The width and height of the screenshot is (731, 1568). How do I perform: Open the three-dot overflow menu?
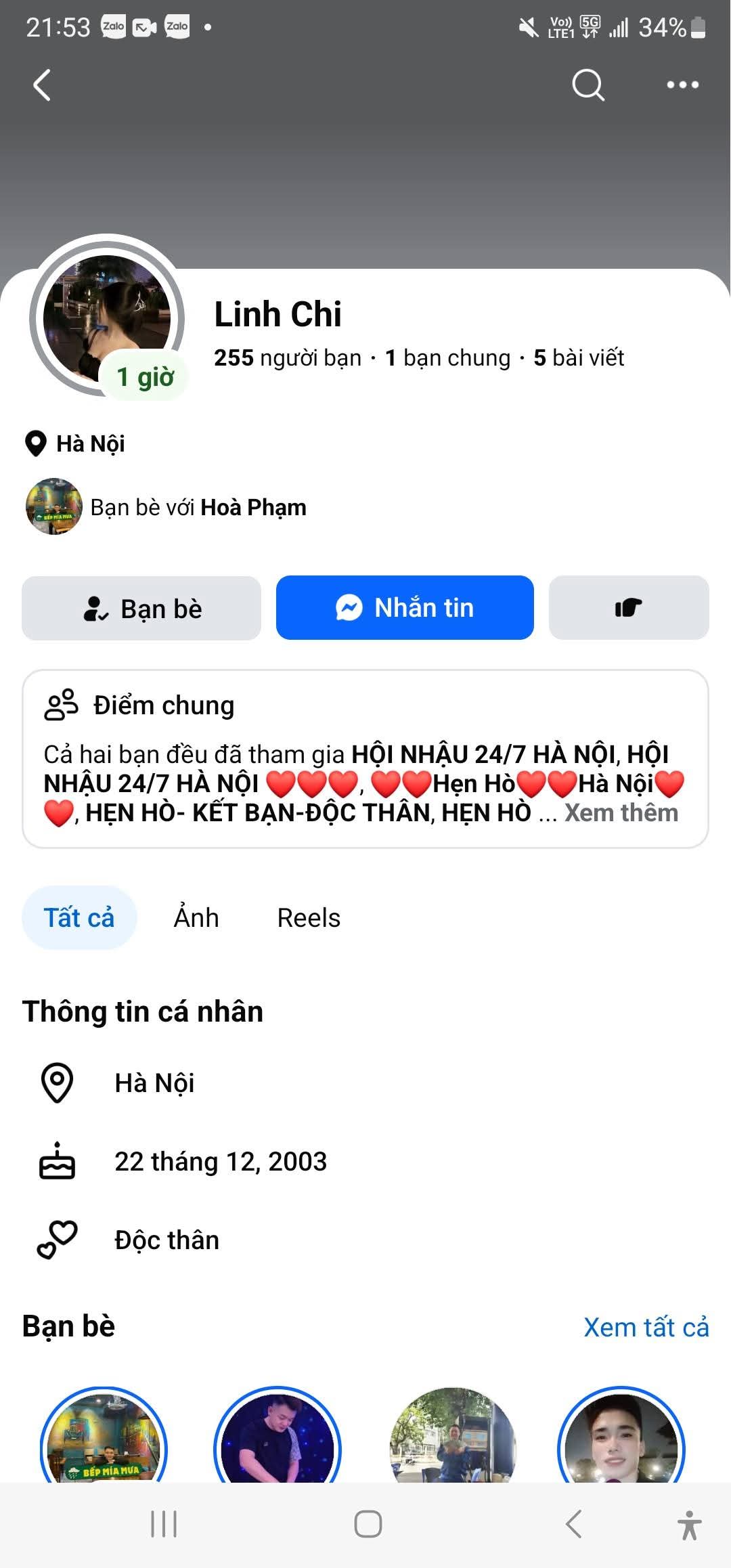(x=682, y=85)
